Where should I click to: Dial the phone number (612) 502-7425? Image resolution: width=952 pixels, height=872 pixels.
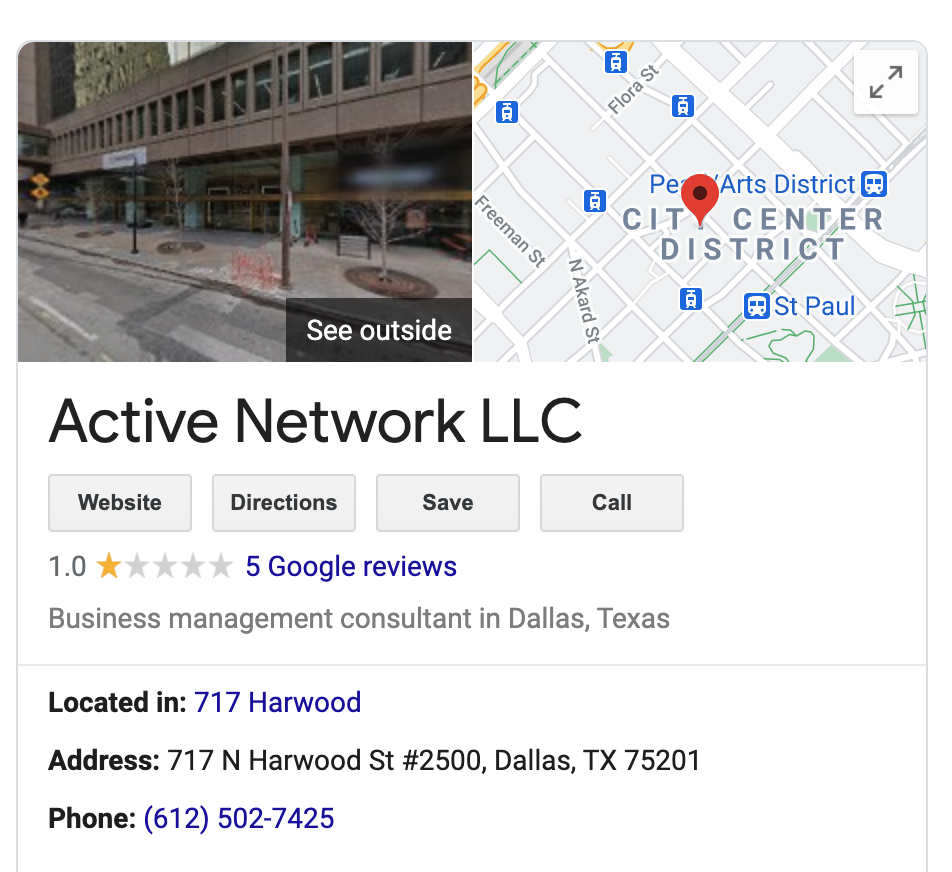pos(239,819)
